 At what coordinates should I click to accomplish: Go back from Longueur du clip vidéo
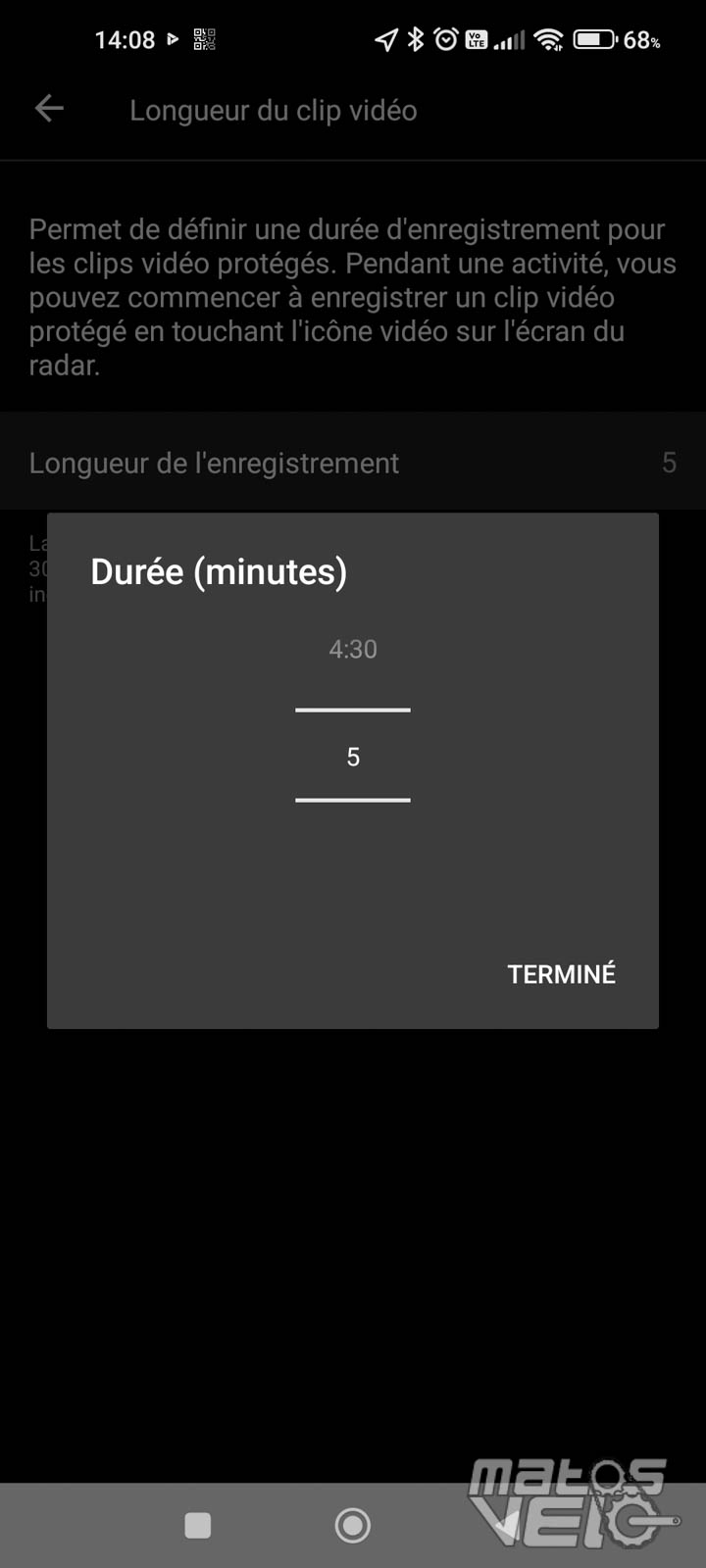coord(49,109)
